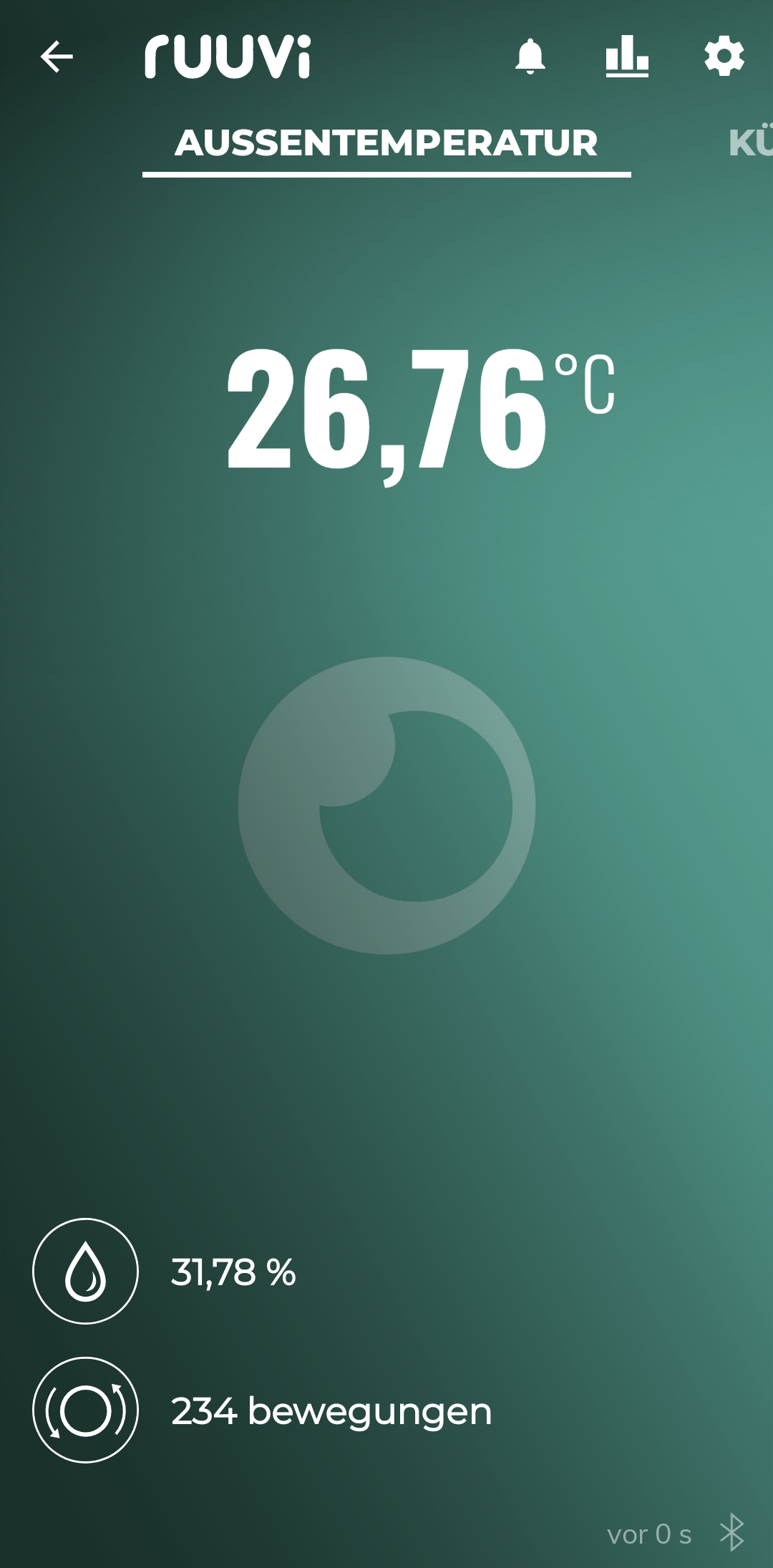
Task: Show the history chart view
Action: [627, 57]
